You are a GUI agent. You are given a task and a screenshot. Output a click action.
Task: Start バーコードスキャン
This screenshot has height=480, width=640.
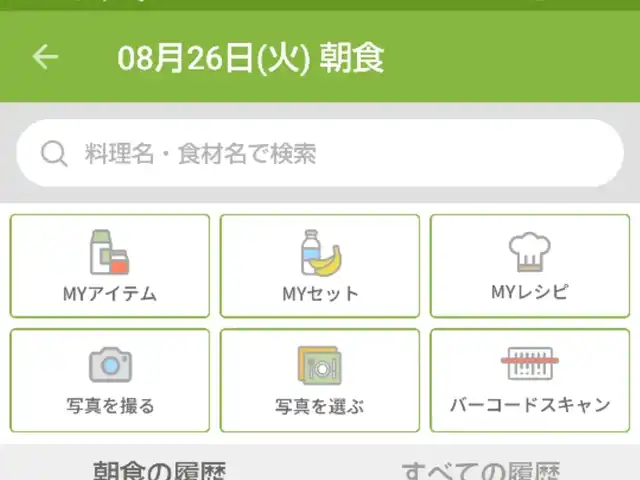(x=530, y=380)
